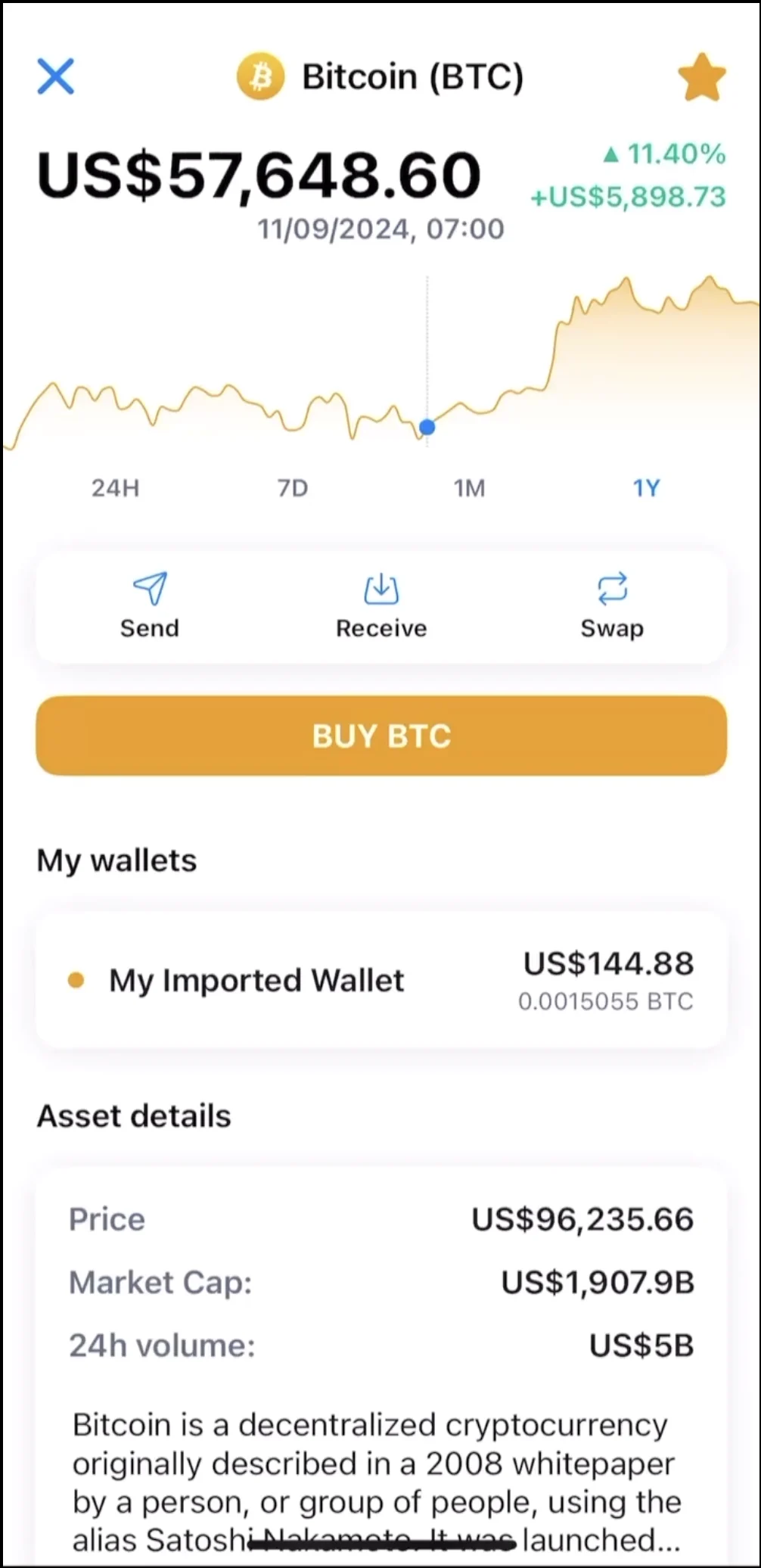Toggle the favorite star for Bitcoin
This screenshot has height=1568, width=761.
click(x=701, y=77)
